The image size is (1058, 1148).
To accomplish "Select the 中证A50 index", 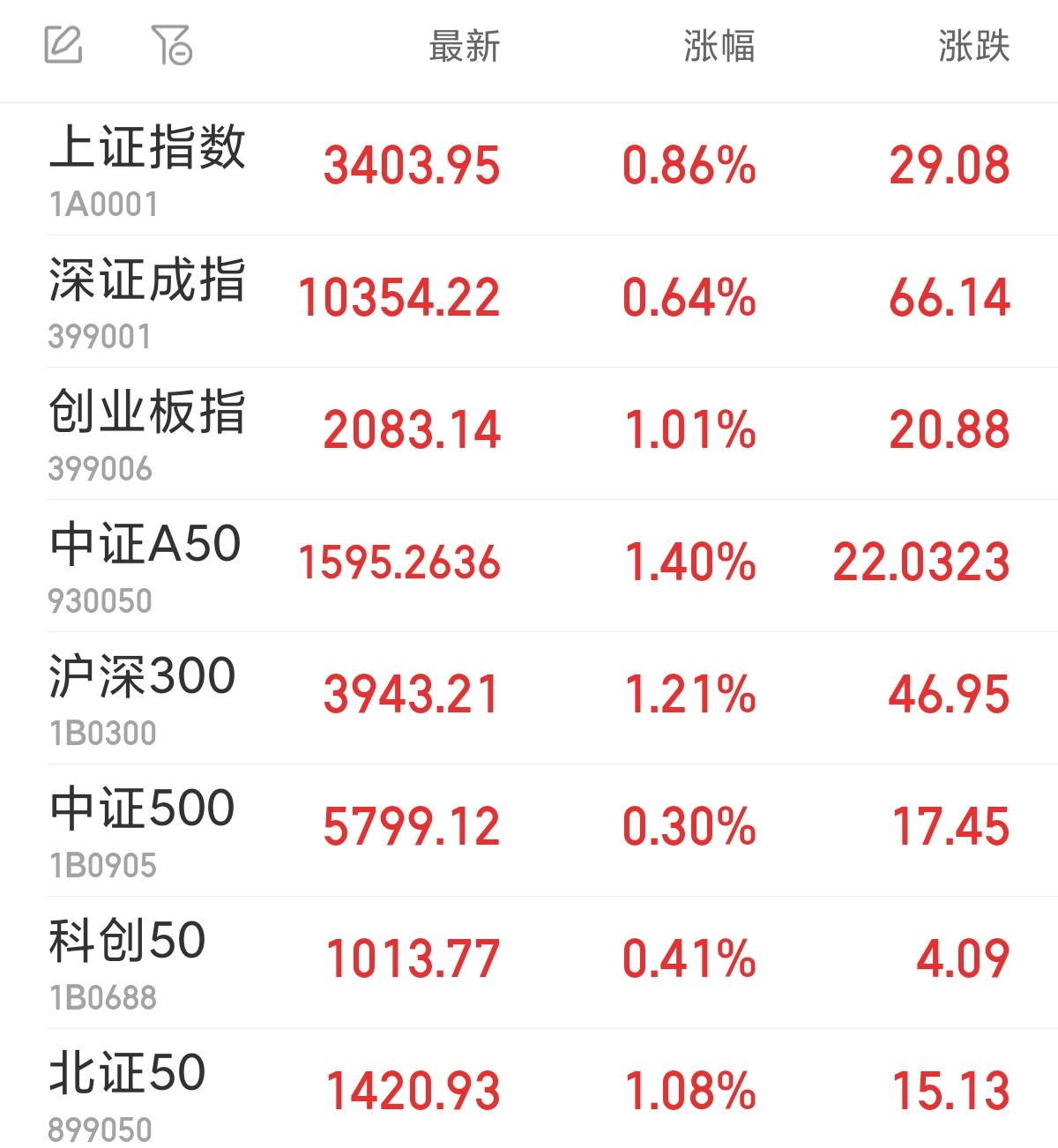I will 145,564.
